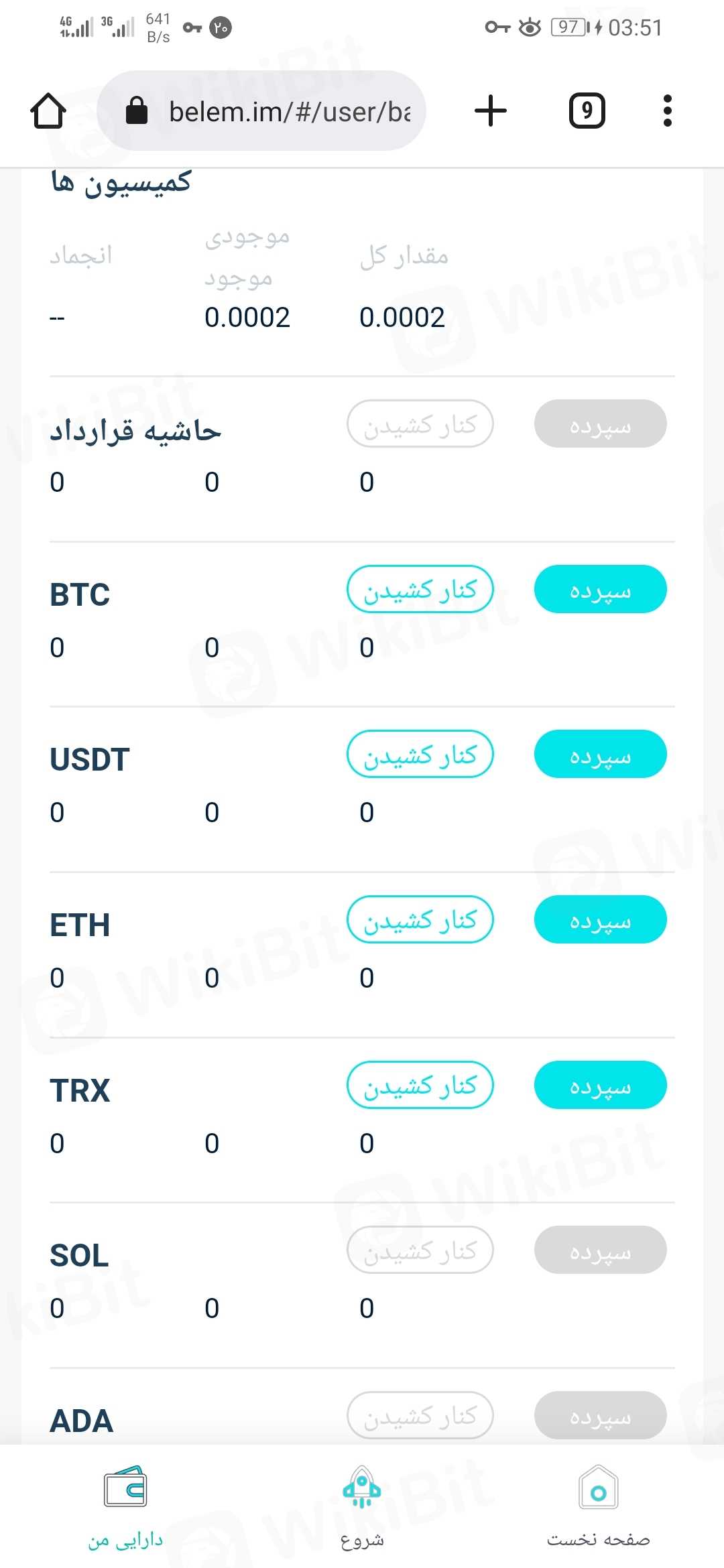The height and width of the screenshot is (1568, 724).
Task: Open a new browser tab
Action: coord(491,111)
